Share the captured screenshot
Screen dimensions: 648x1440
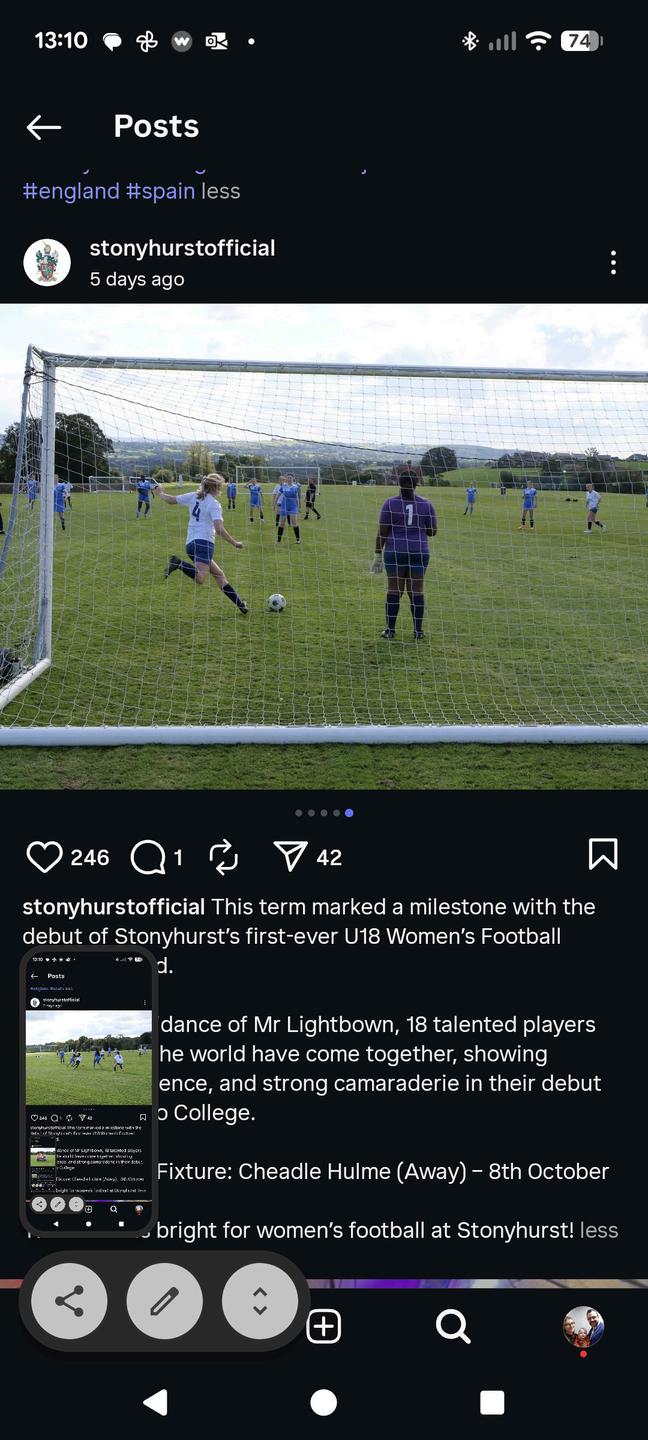[69, 1301]
